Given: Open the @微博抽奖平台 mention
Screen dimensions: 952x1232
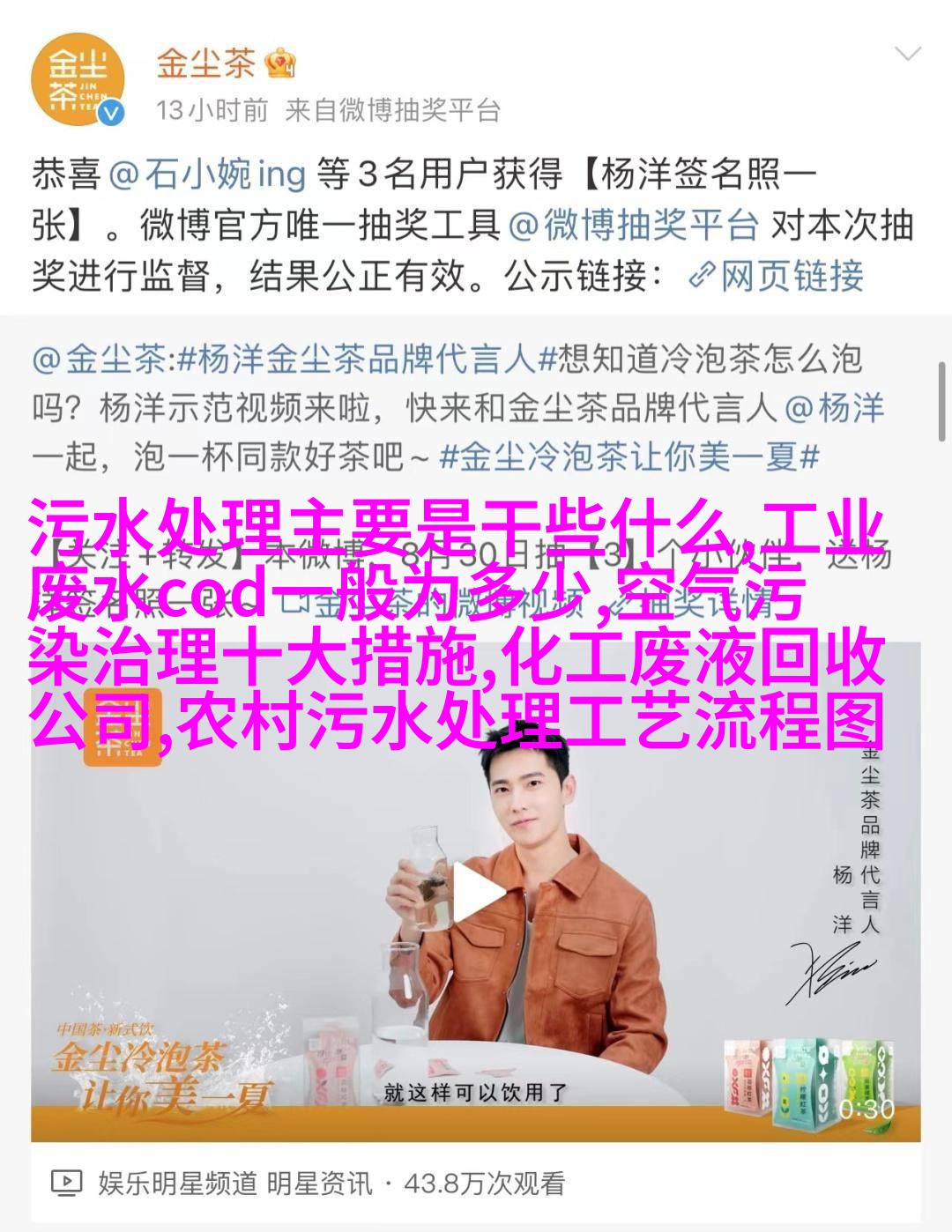Looking at the screenshot, I should click(633, 226).
